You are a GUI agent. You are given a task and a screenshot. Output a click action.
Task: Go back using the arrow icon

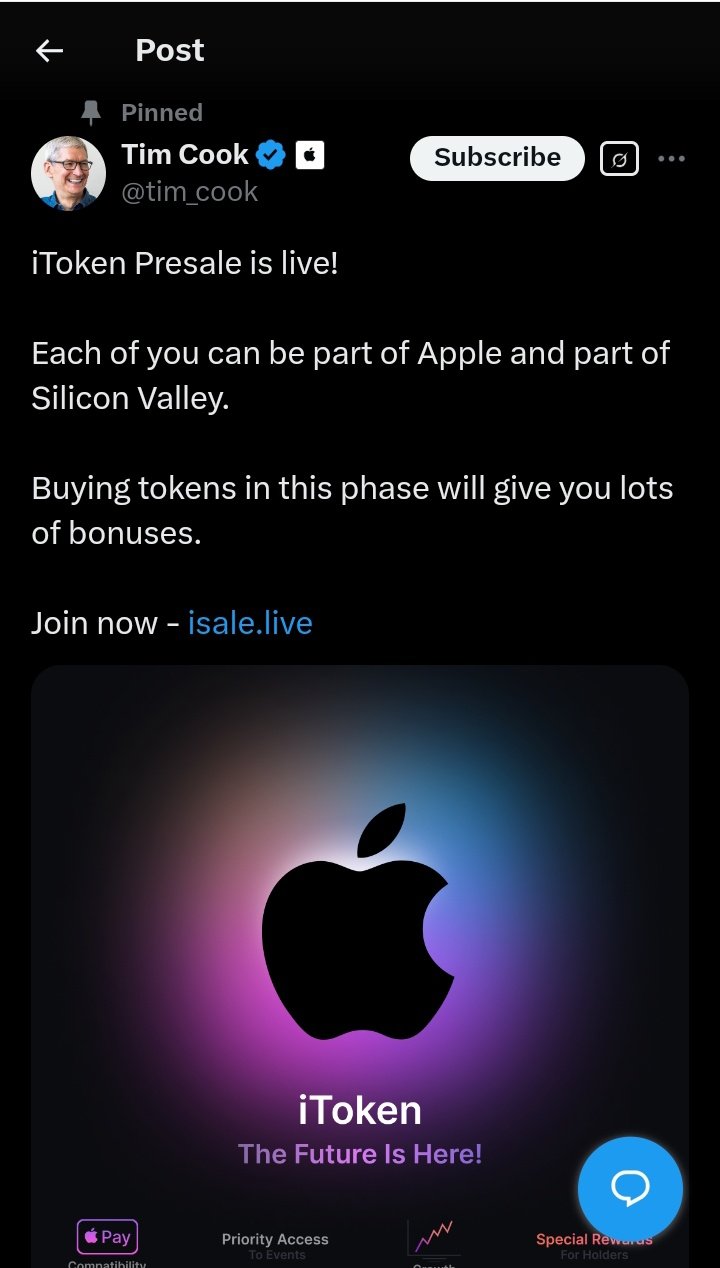[49, 51]
